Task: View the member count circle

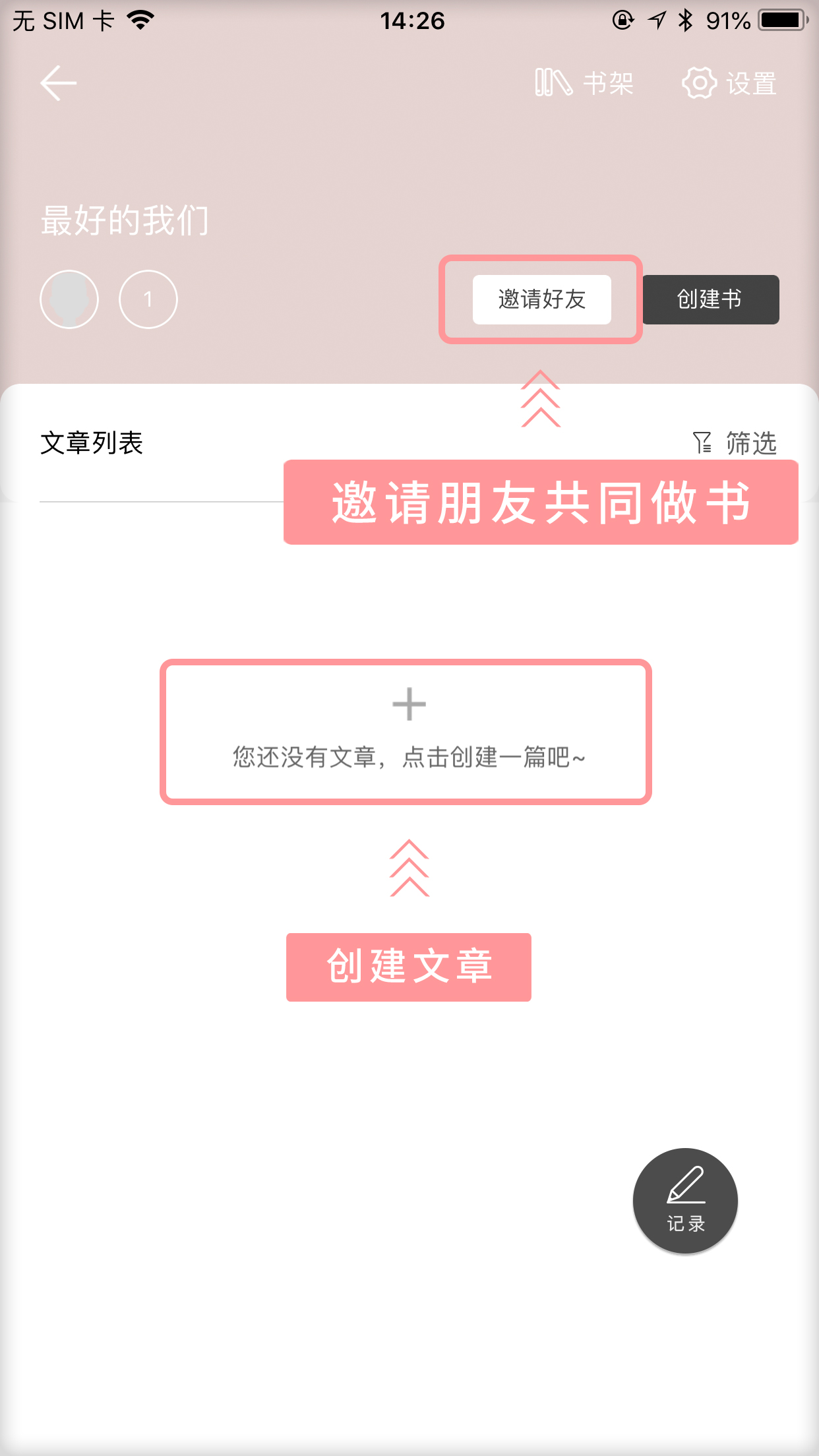Action: [148, 299]
